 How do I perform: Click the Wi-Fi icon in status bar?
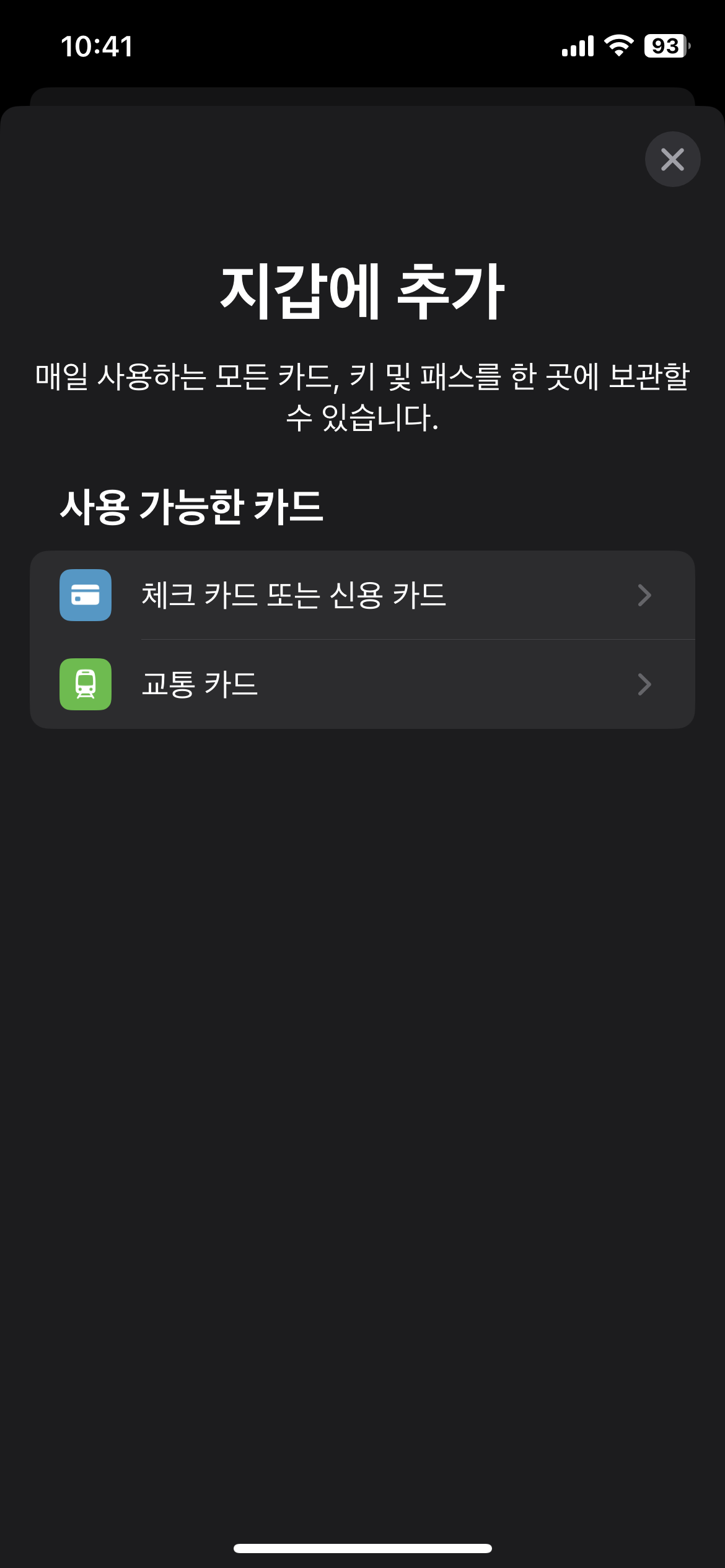(x=618, y=45)
